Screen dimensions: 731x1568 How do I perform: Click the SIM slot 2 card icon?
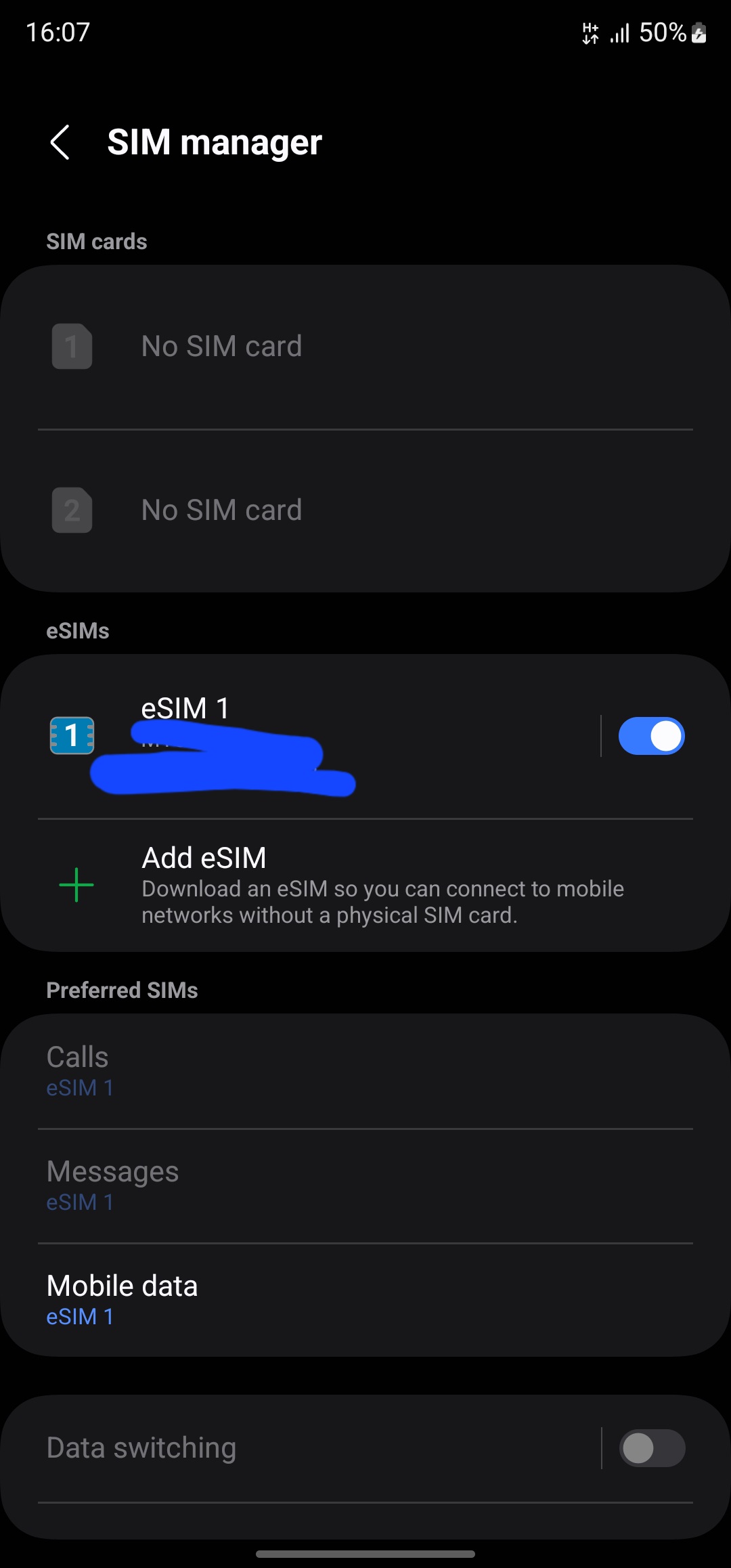point(71,510)
